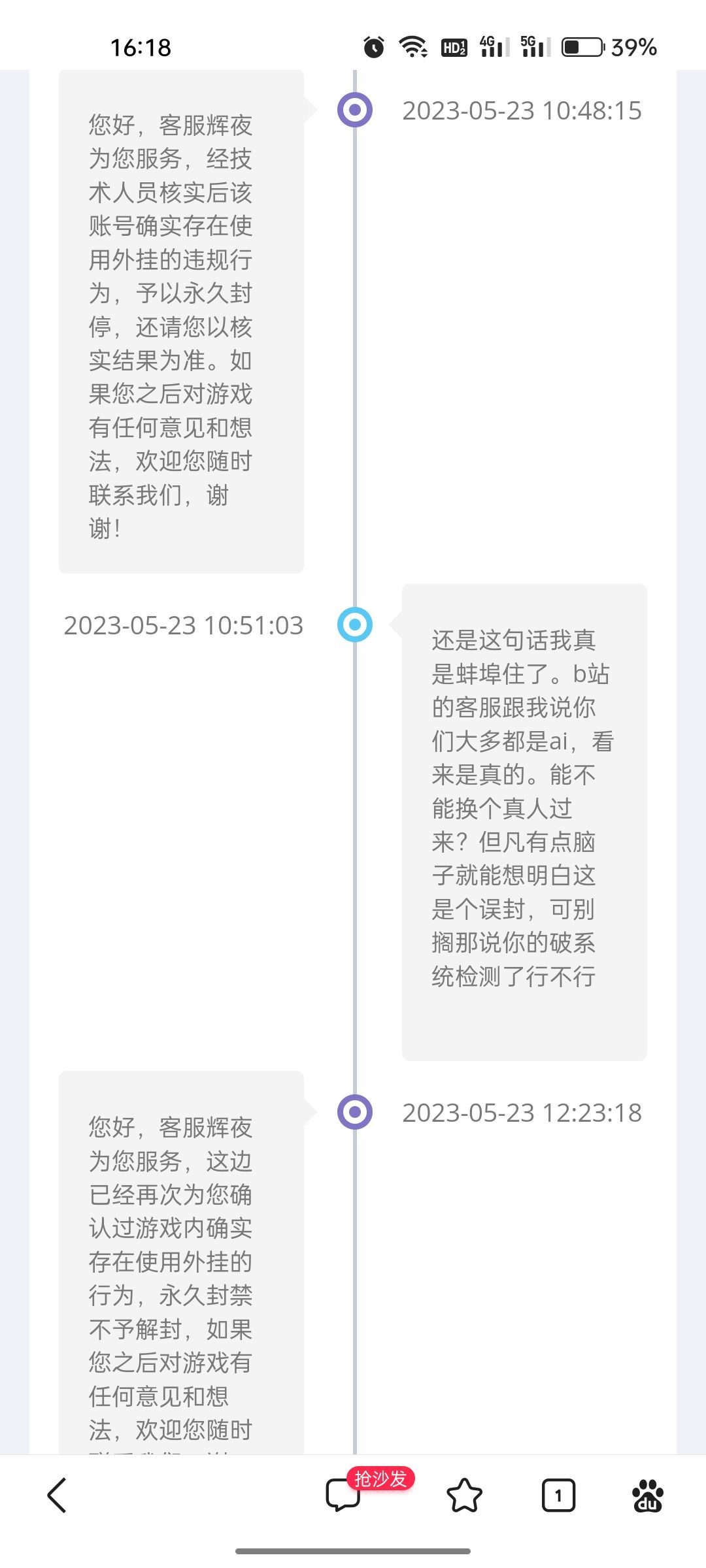Select the purple dot beside 10:48:15 timestamp
Image resolution: width=706 pixels, height=1568 pixels.
click(355, 111)
